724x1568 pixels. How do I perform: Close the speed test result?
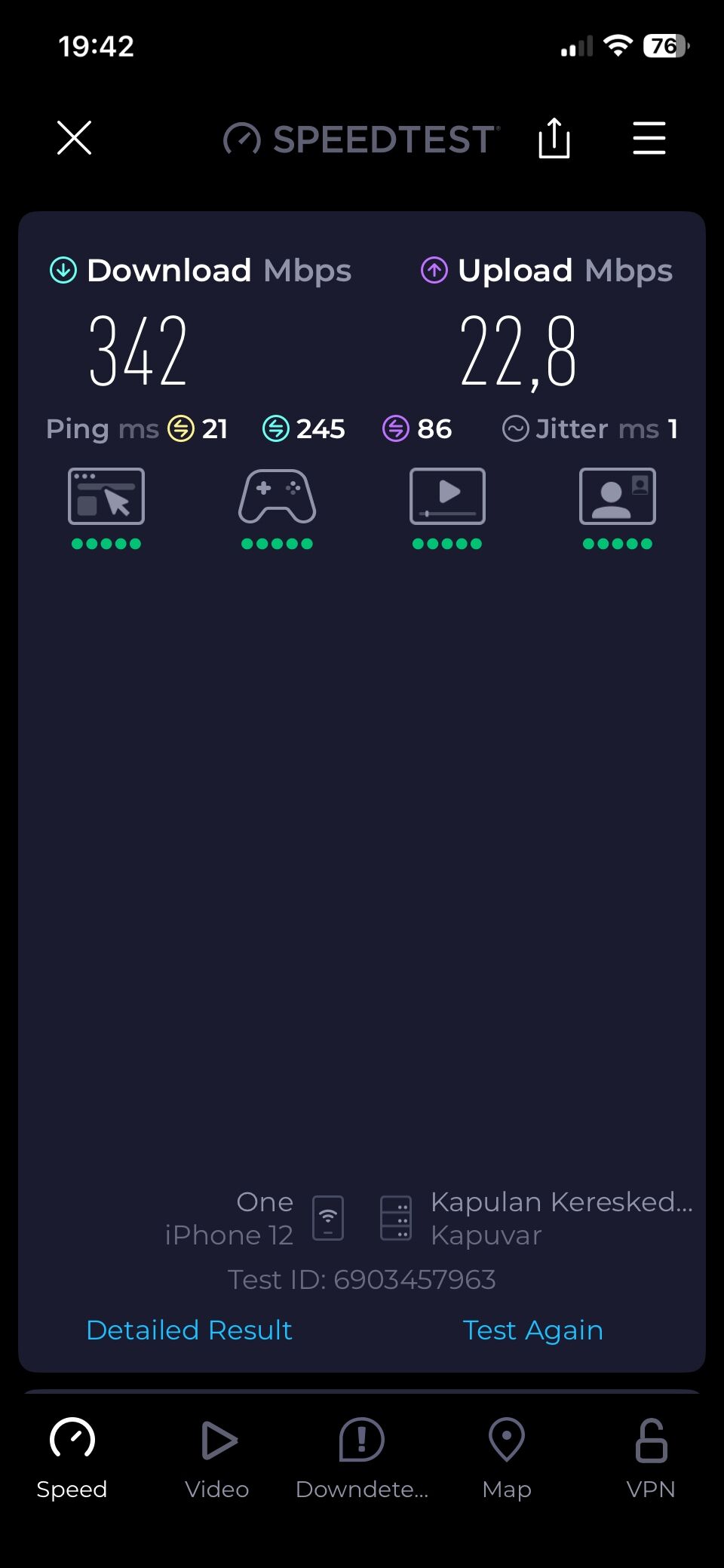74,138
